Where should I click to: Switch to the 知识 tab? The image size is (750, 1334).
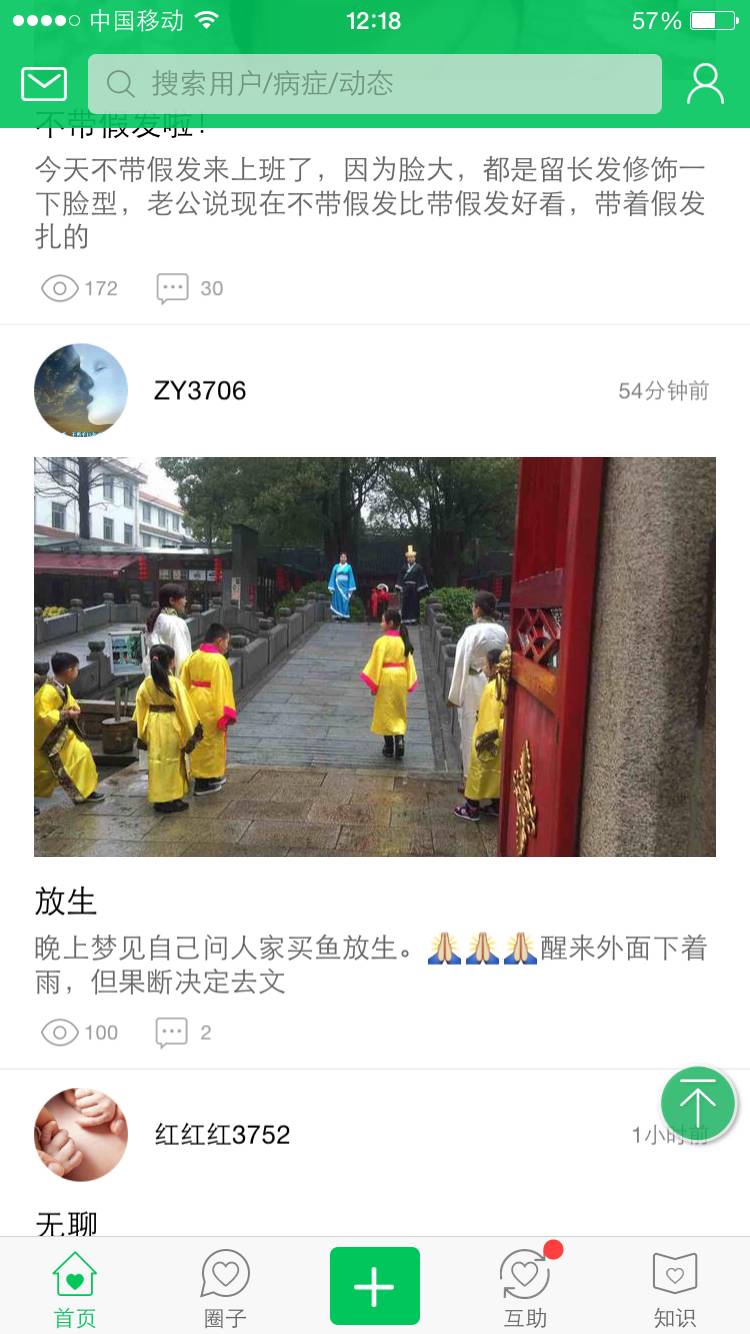[675, 1288]
